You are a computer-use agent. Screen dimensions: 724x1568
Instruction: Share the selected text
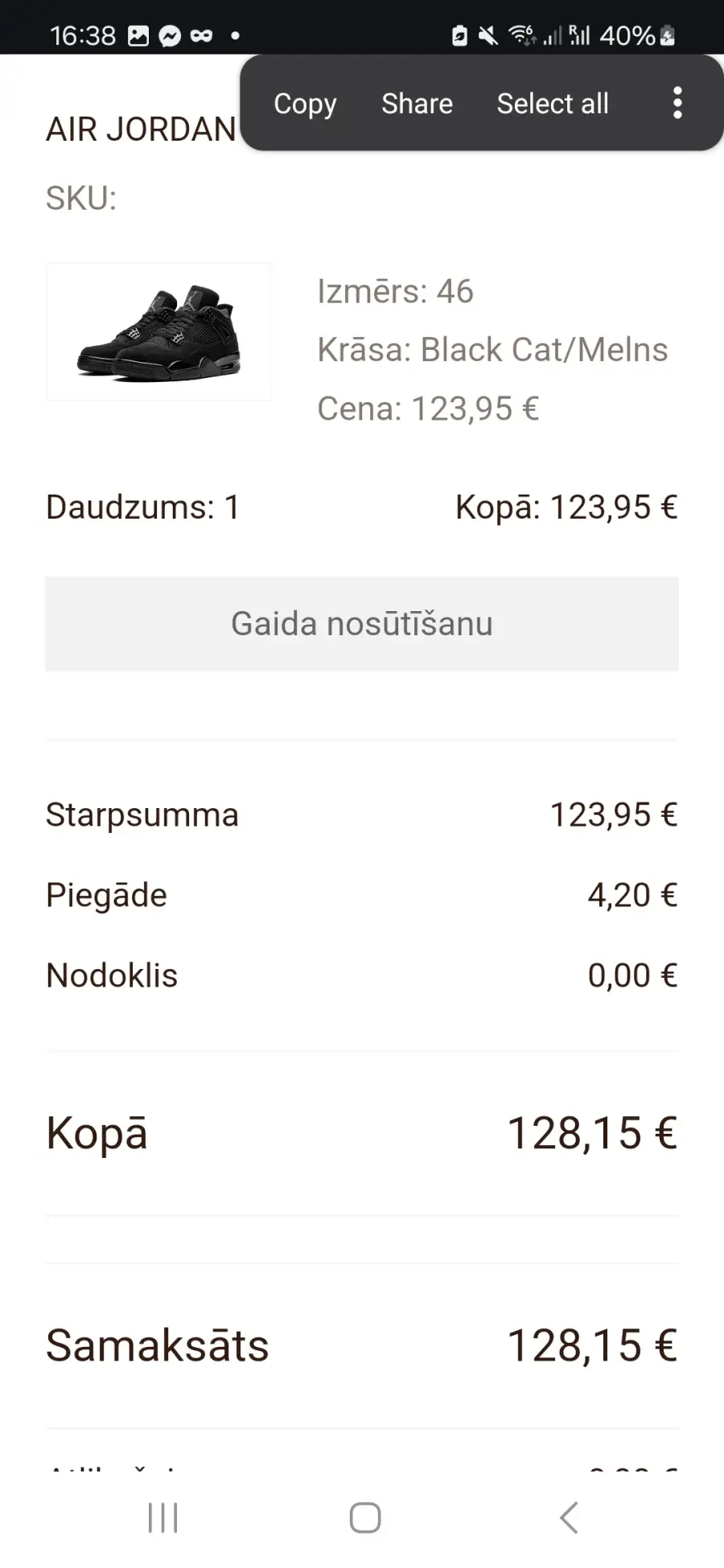pyautogui.click(x=417, y=104)
